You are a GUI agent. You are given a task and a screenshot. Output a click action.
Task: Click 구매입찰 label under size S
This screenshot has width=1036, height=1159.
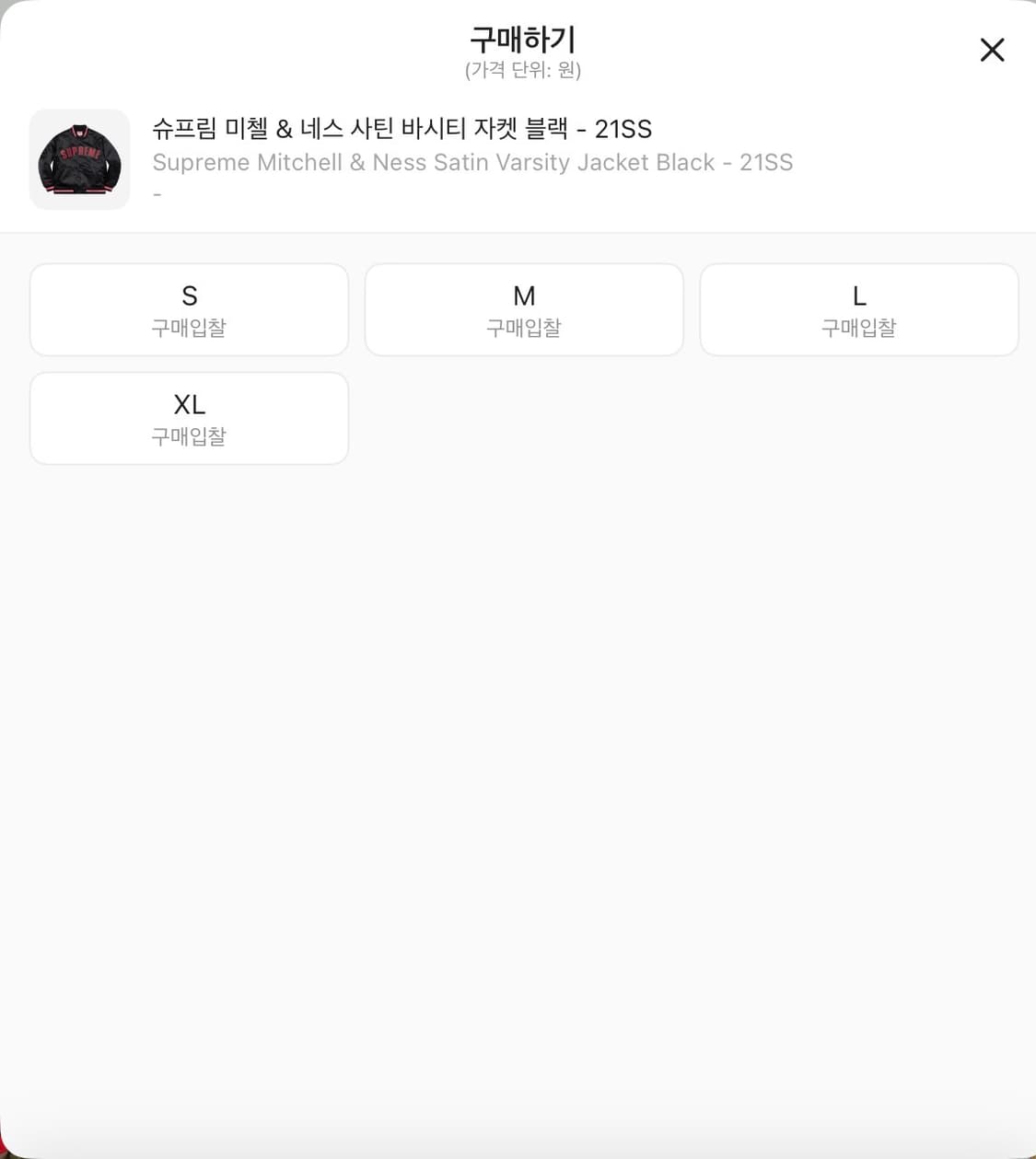point(189,329)
